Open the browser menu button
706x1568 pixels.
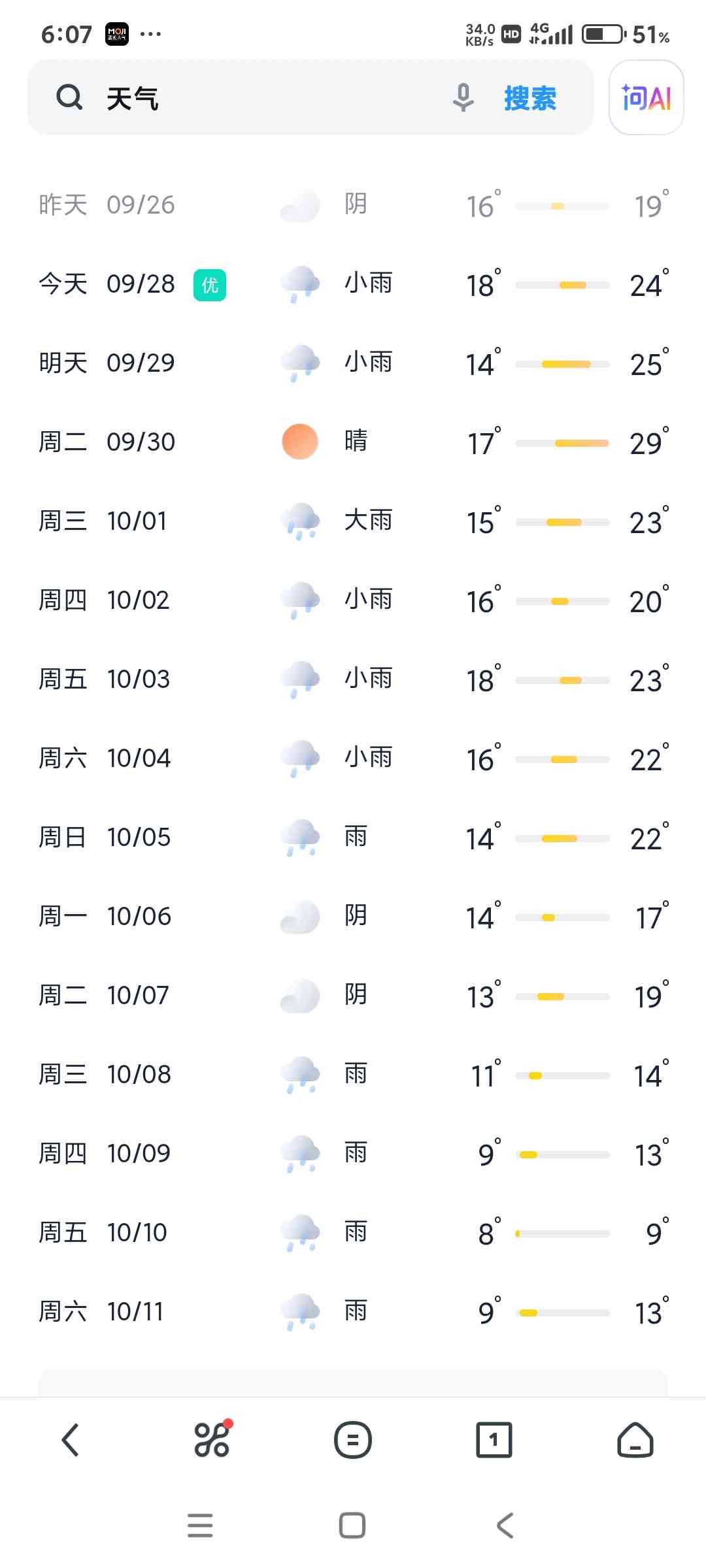coord(353,1440)
